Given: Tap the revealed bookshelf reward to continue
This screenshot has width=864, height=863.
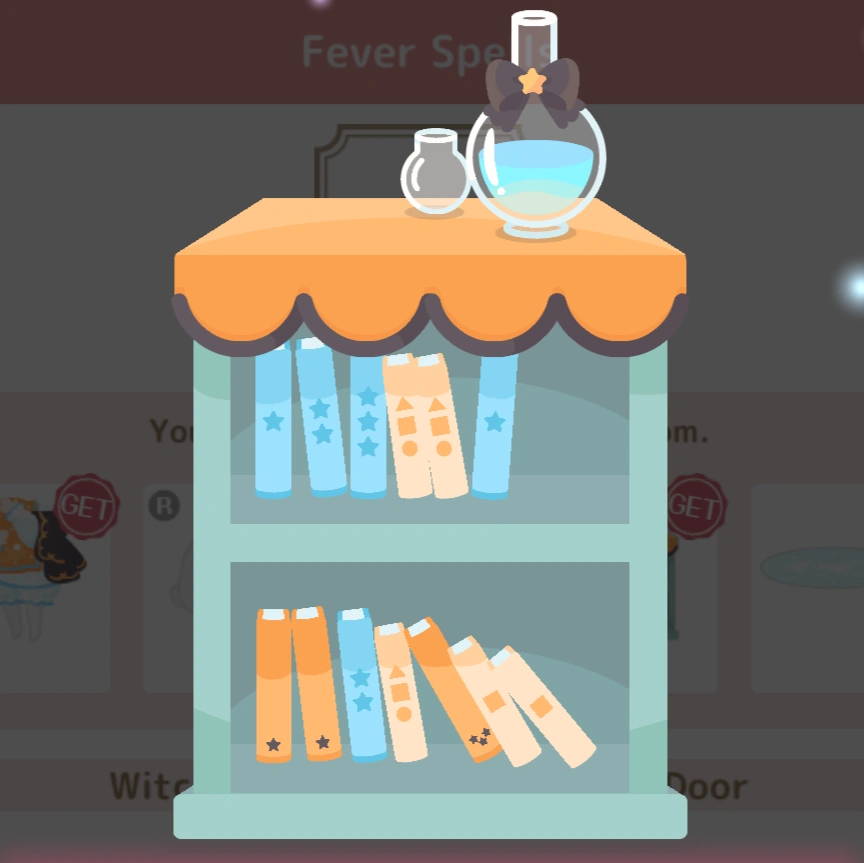Looking at the screenshot, I should pos(430,520).
